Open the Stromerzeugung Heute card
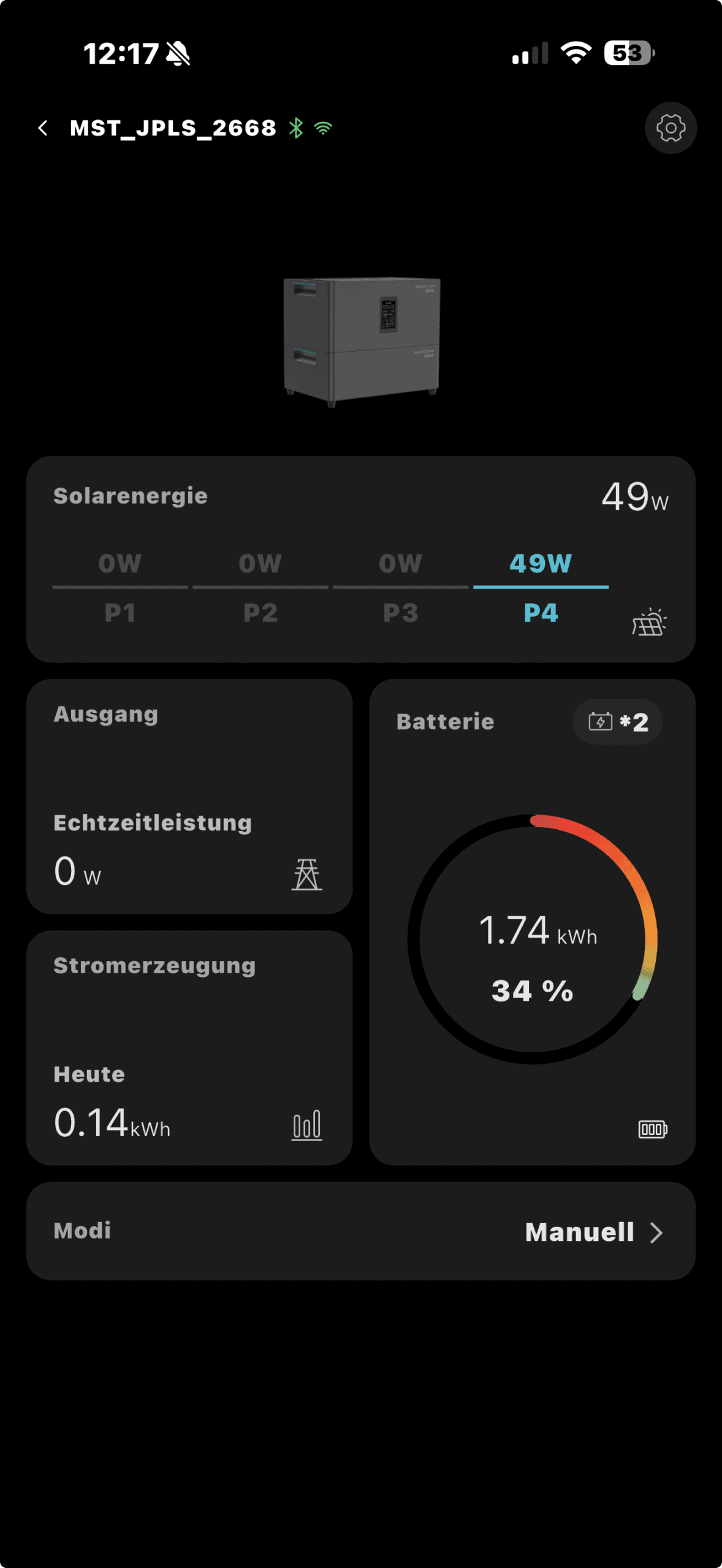722x1568 pixels. click(189, 1047)
